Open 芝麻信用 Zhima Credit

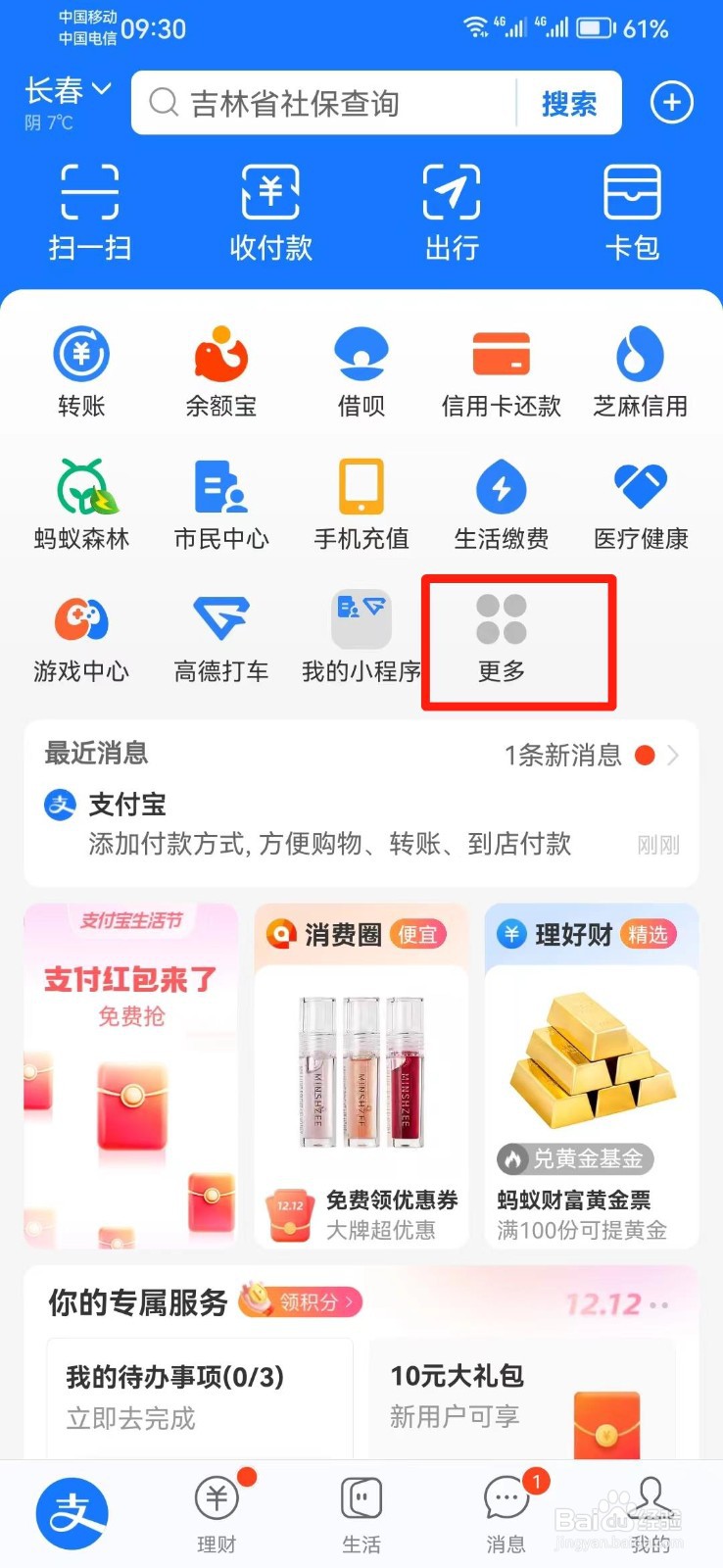[x=640, y=367]
